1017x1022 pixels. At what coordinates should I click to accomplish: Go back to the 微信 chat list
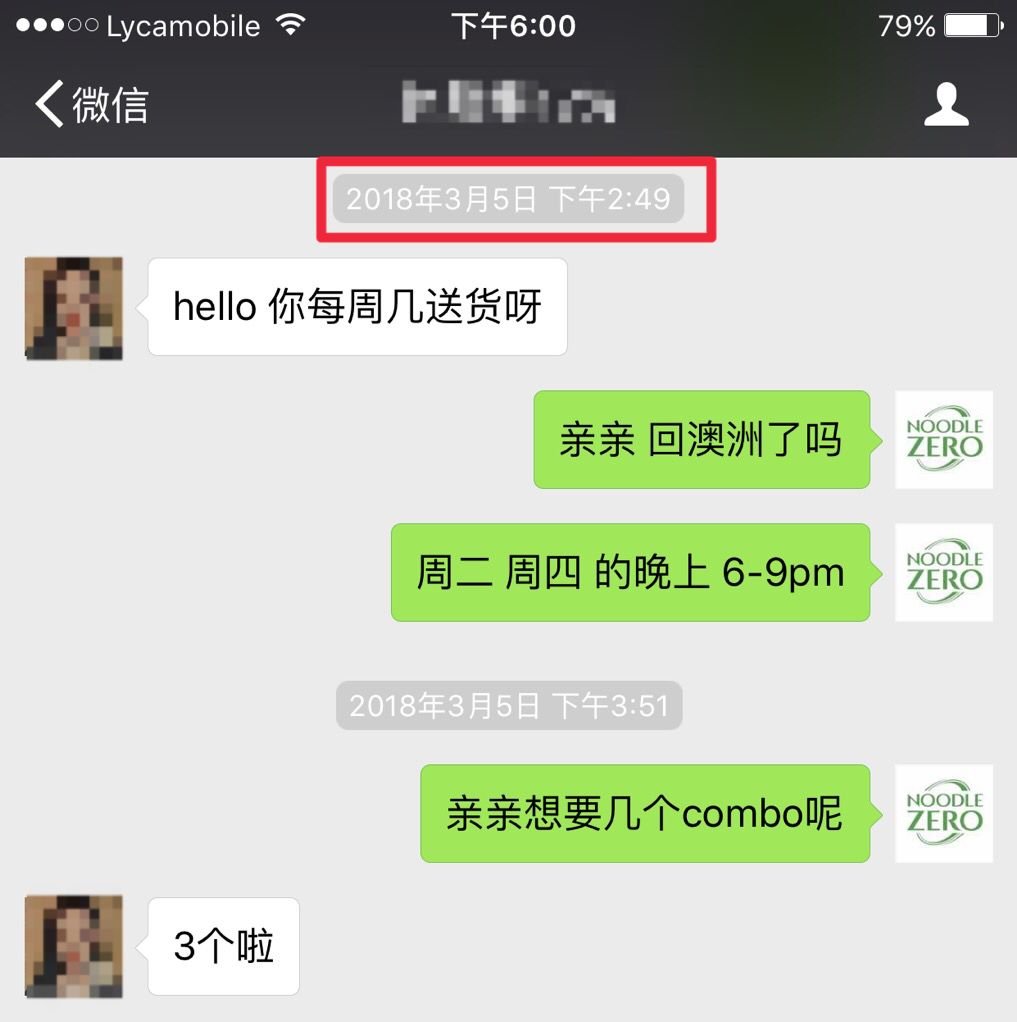[x=91, y=105]
